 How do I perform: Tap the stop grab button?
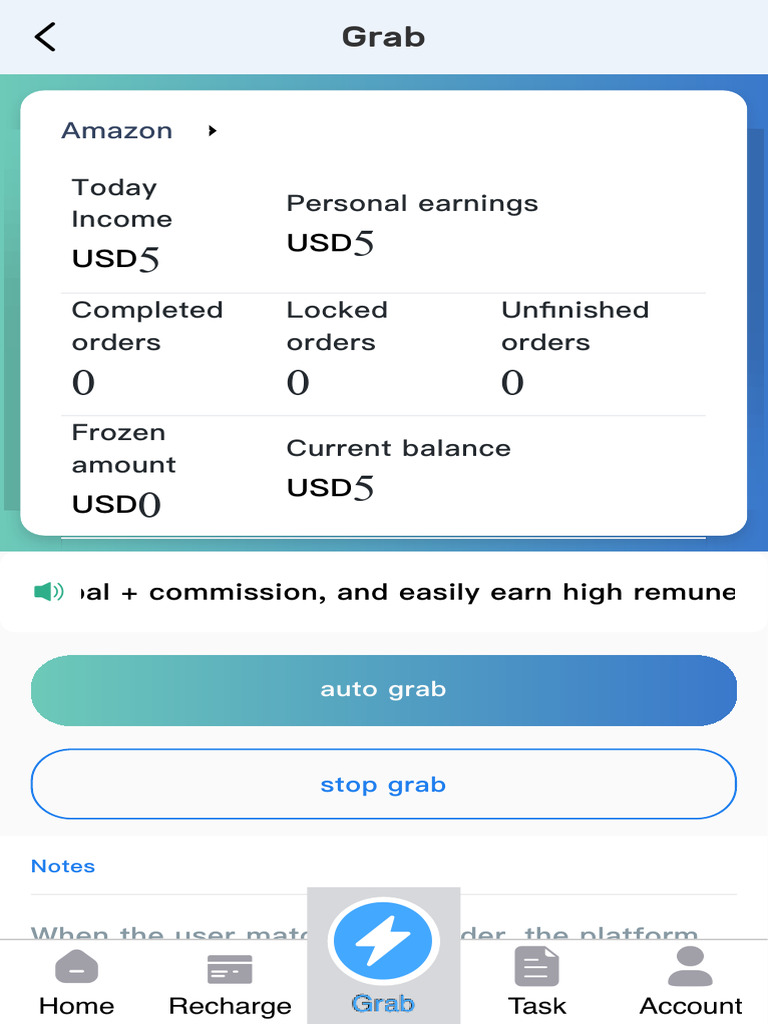click(383, 785)
